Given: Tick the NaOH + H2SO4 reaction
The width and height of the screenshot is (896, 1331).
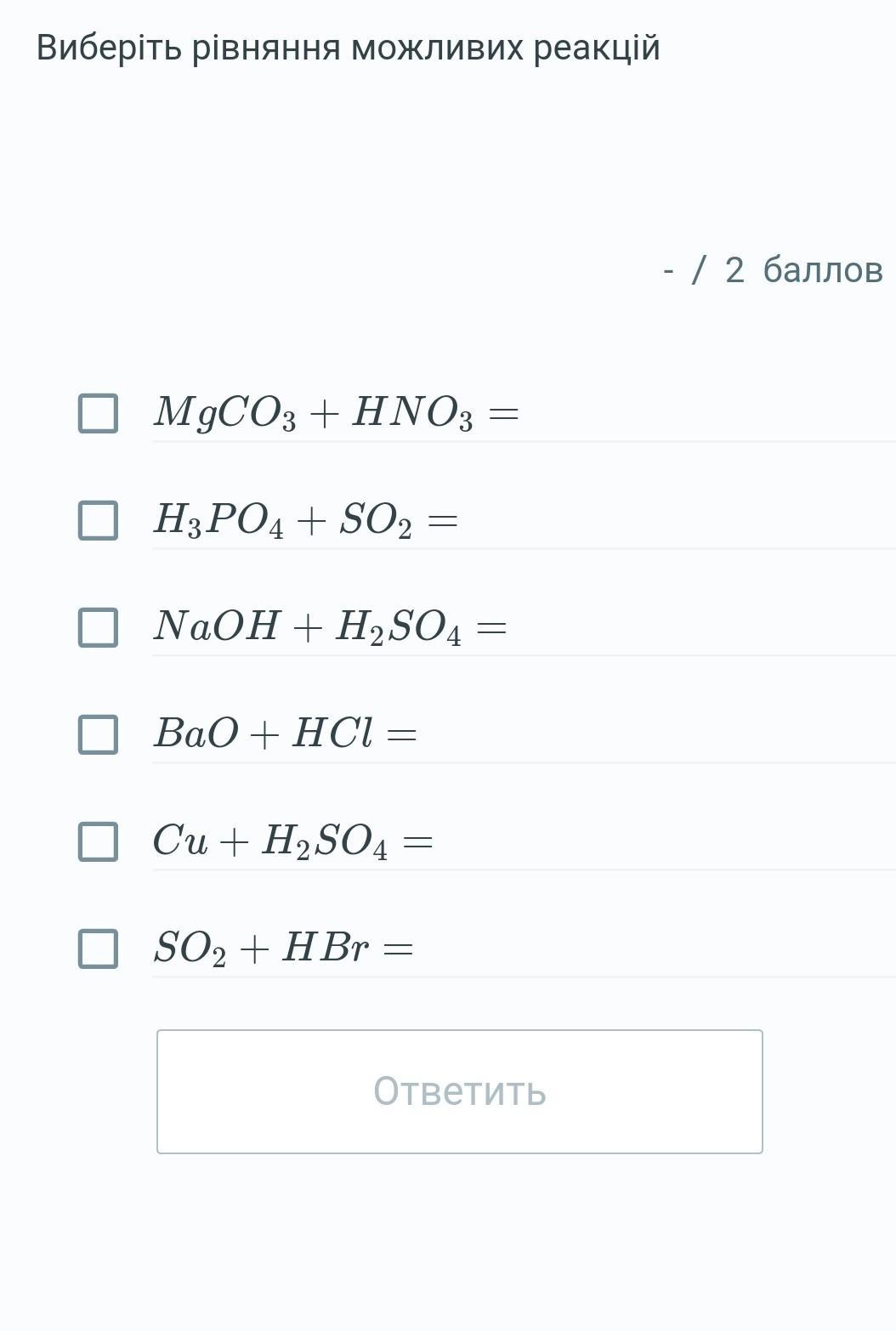Looking at the screenshot, I should pos(98,627).
